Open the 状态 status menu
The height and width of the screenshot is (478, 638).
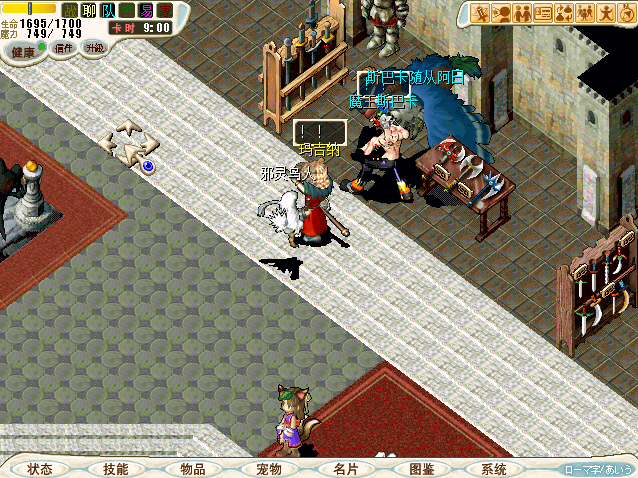coord(40,468)
